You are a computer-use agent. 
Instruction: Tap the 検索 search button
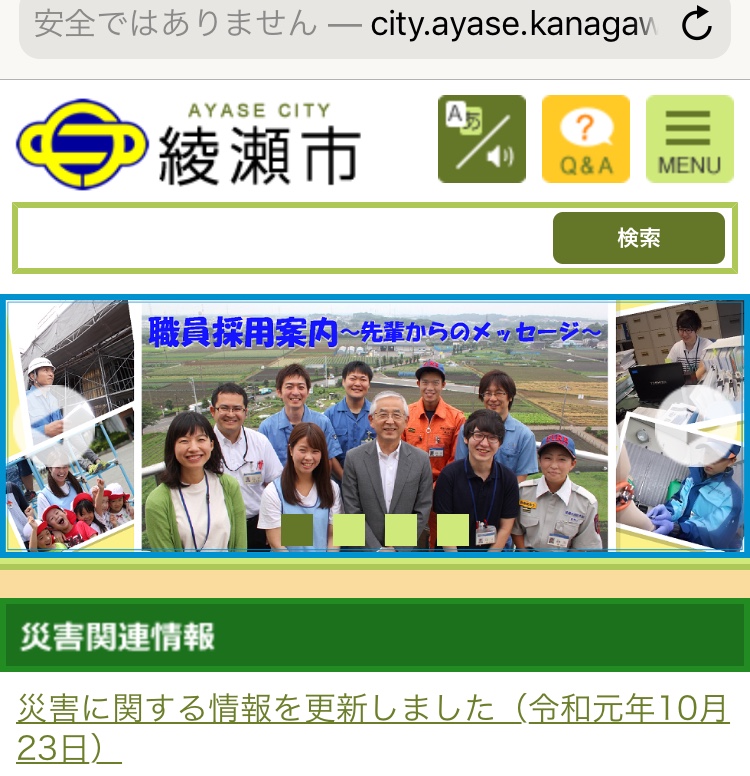pyautogui.click(x=638, y=238)
